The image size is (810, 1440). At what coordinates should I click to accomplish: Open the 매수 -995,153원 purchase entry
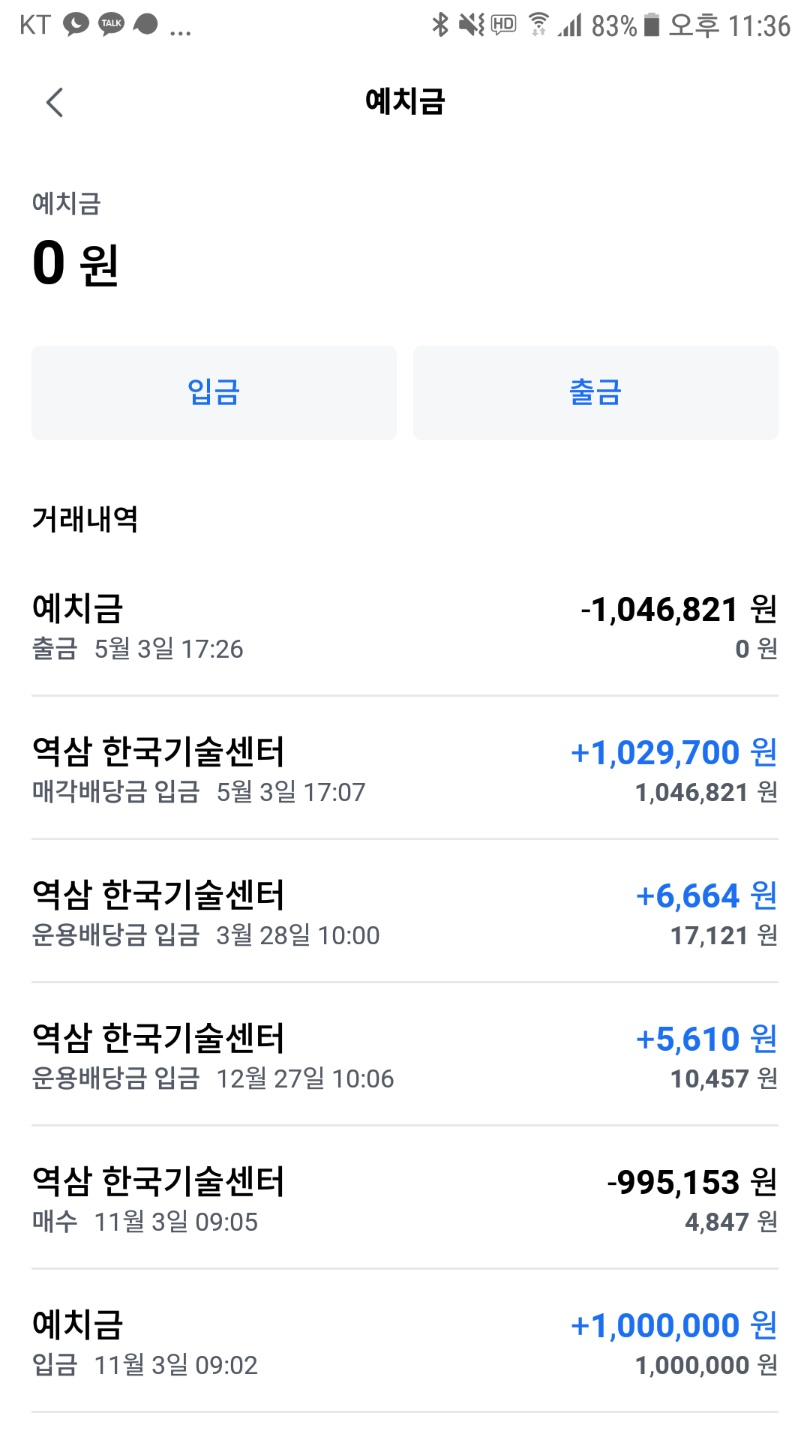tap(404, 1198)
